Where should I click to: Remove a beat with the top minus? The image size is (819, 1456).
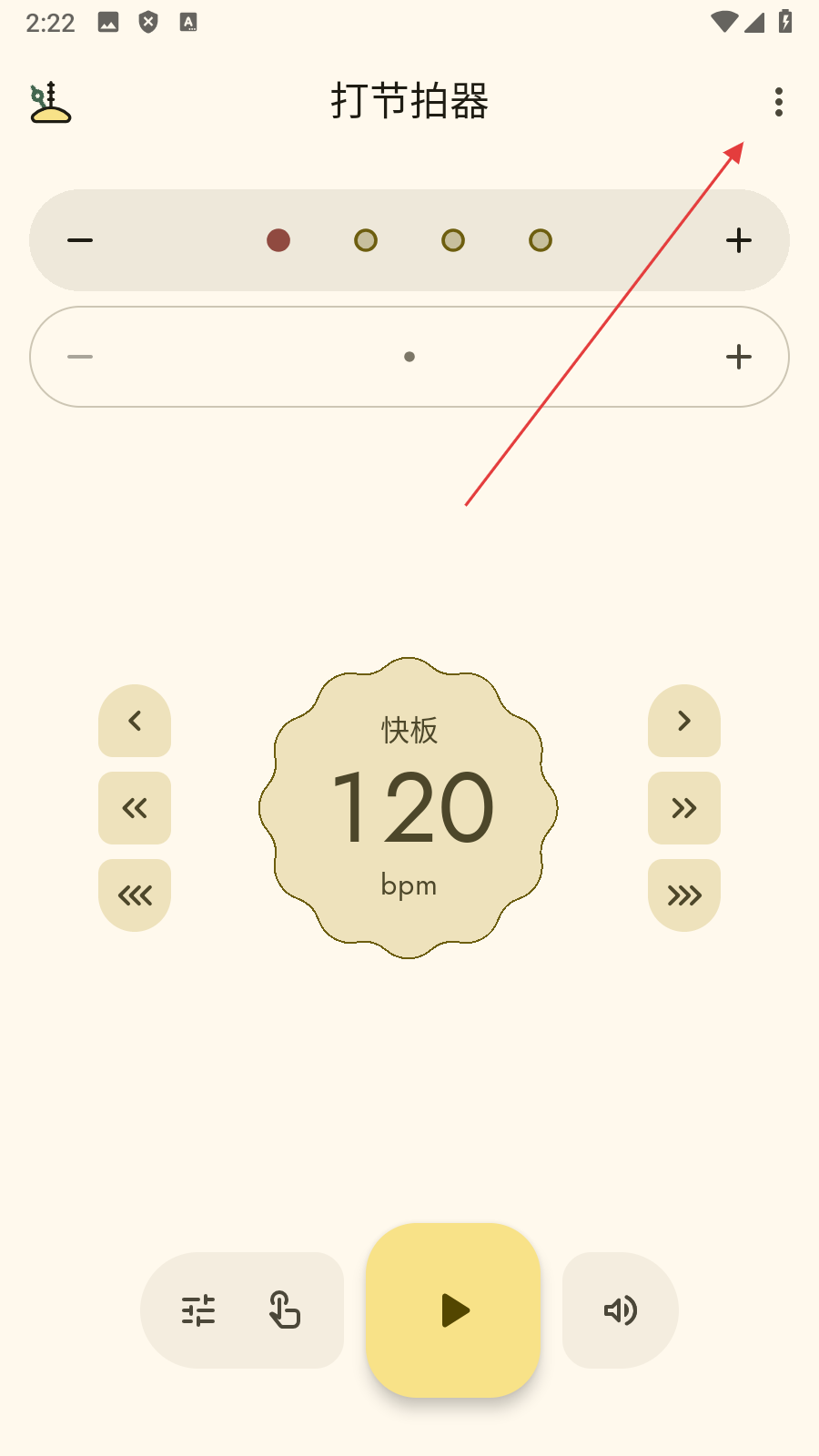[x=80, y=240]
